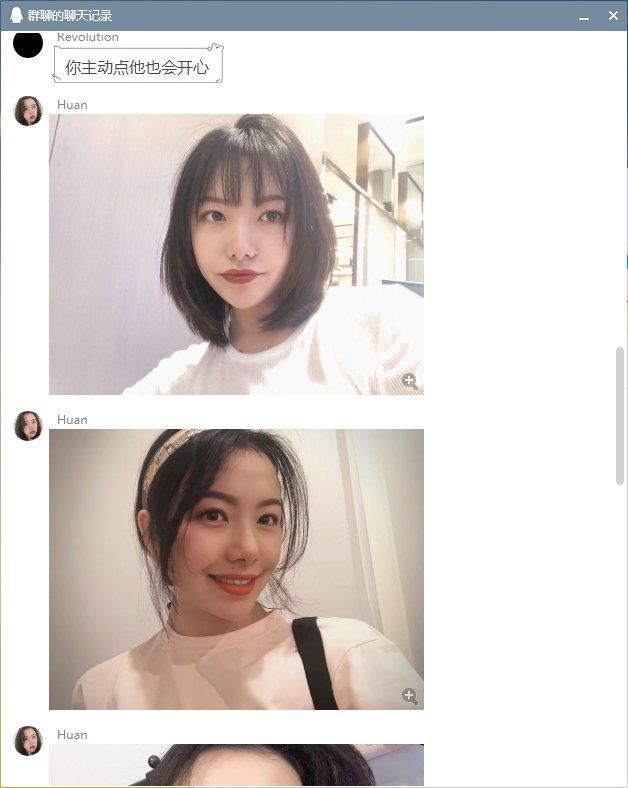The width and height of the screenshot is (628, 788).
Task: Open Revolution's black profile avatar
Action: [x=28, y=44]
